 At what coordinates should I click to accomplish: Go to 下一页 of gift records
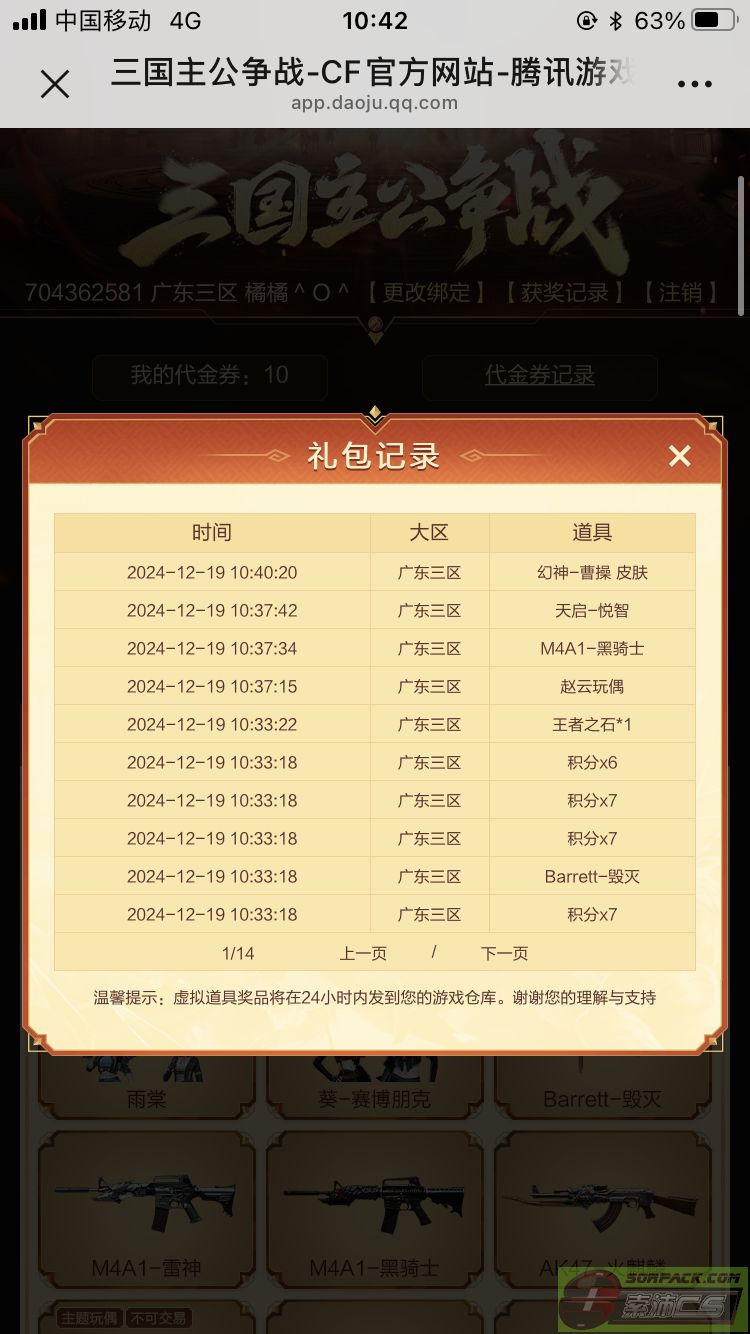504,953
